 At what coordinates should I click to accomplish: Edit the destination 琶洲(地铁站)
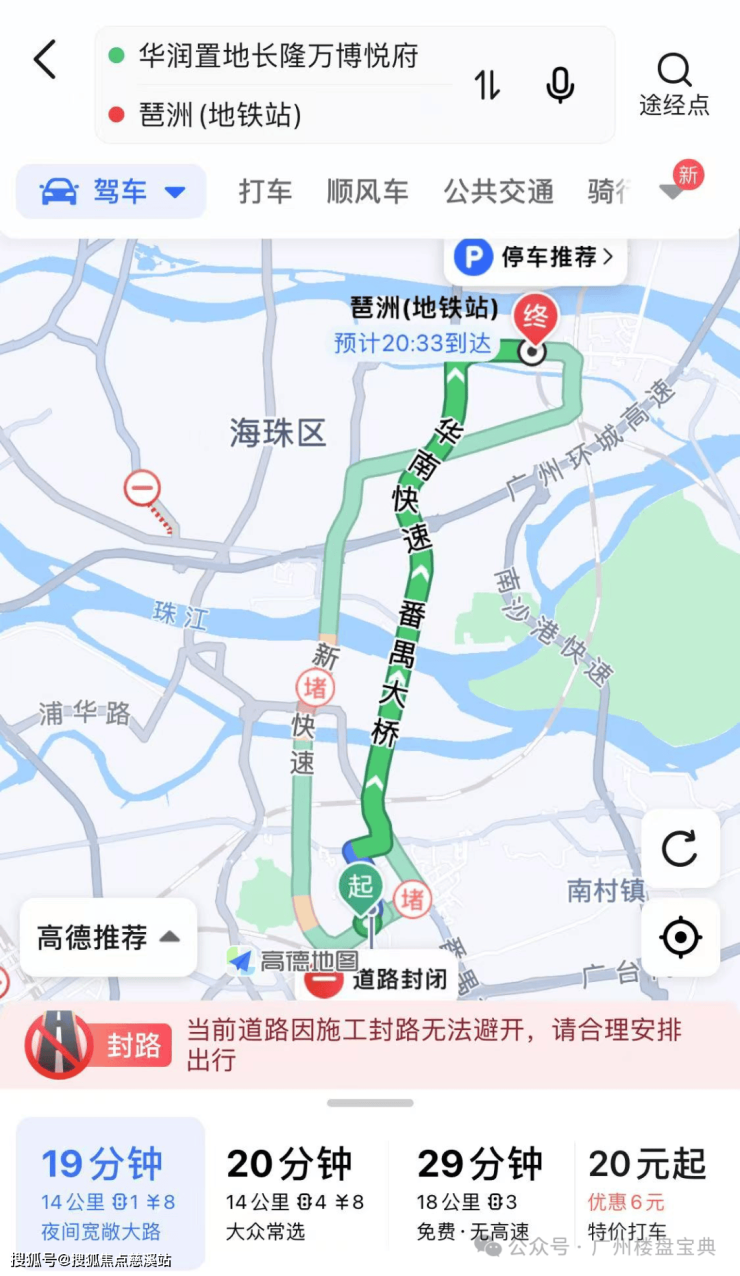click(x=220, y=115)
